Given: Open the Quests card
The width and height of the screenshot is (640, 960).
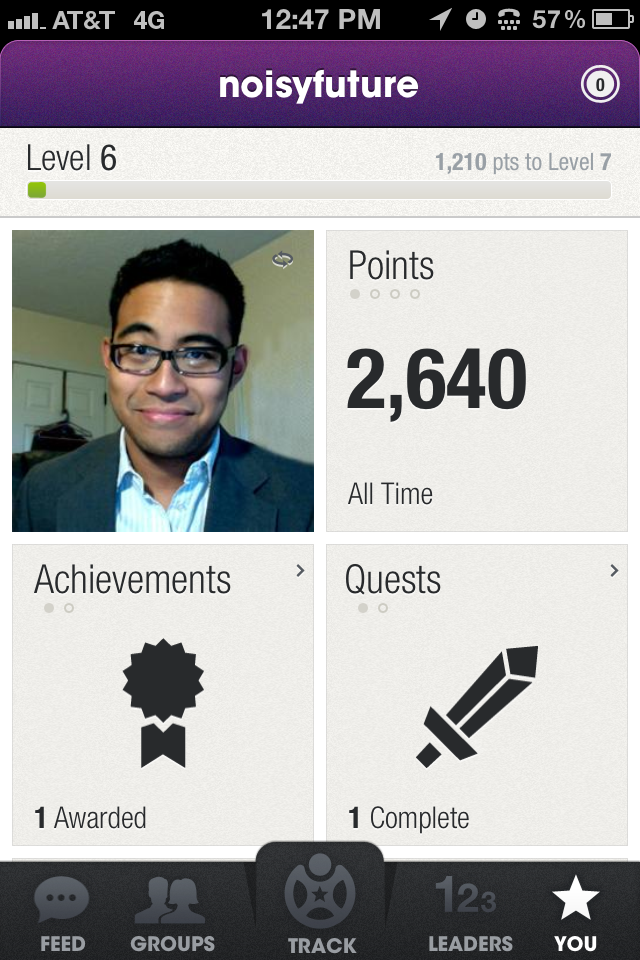Looking at the screenshot, I should 477,695.
